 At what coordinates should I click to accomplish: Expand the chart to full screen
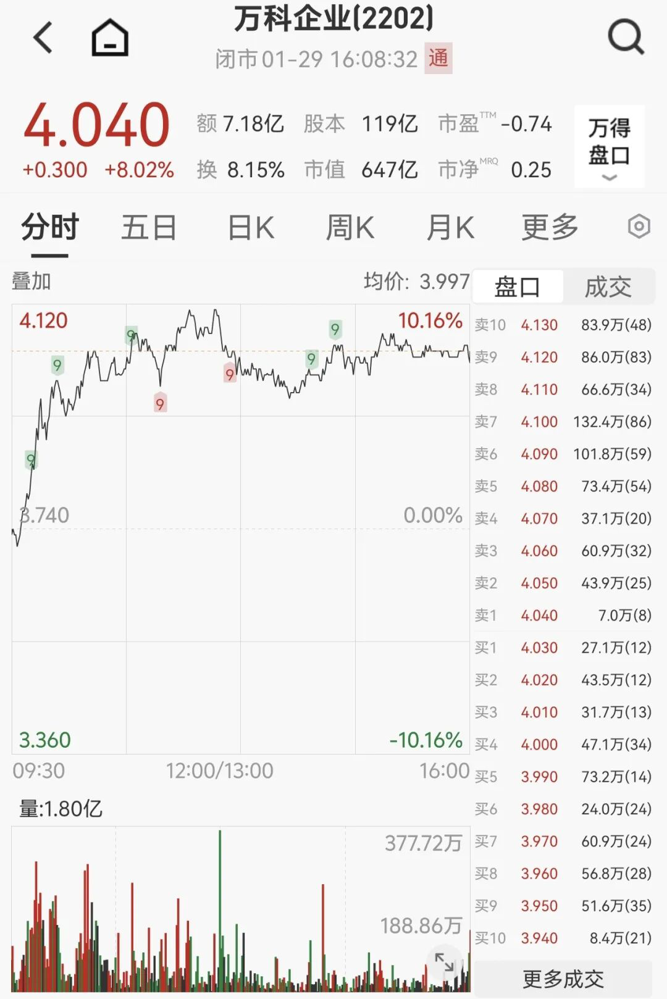click(x=444, y=963)
